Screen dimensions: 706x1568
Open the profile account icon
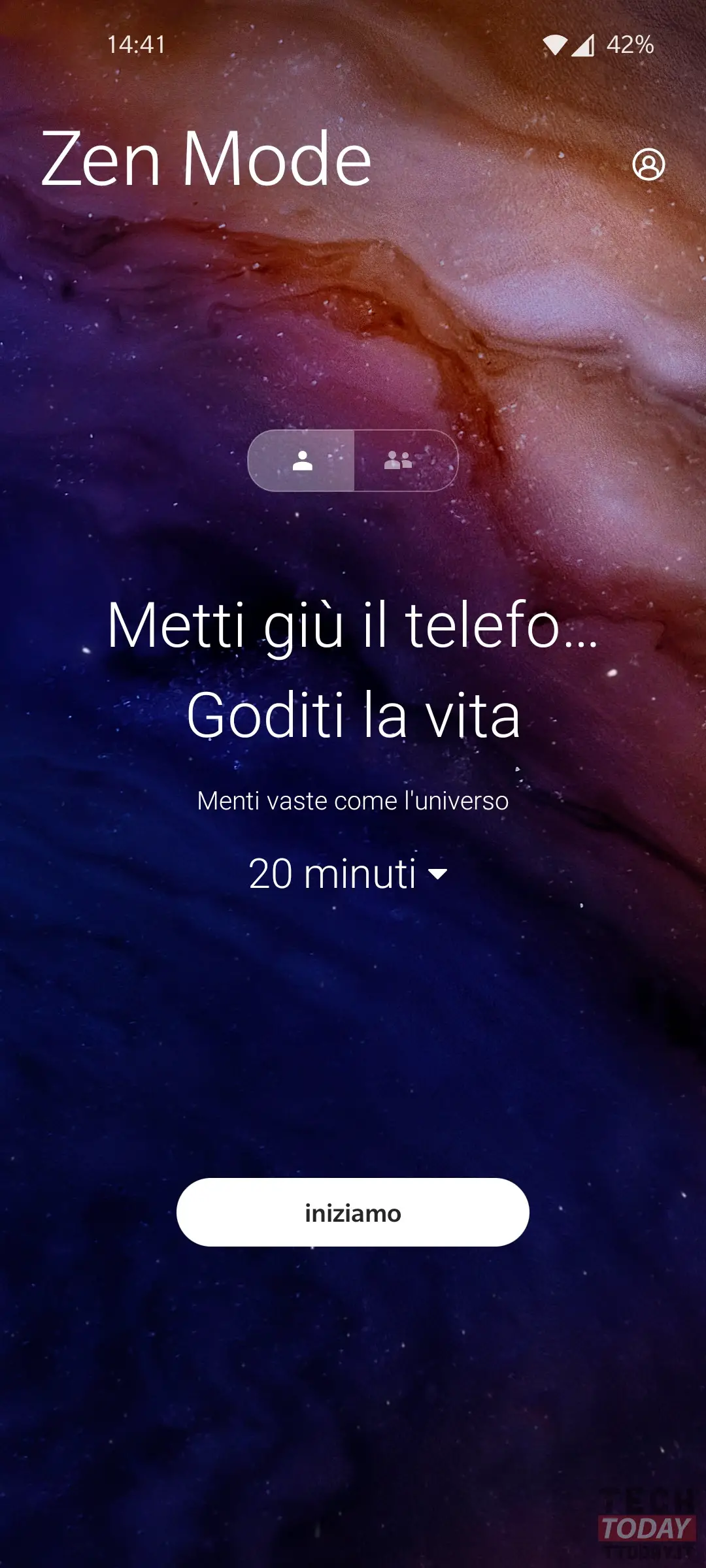click(x=648, y=165)
